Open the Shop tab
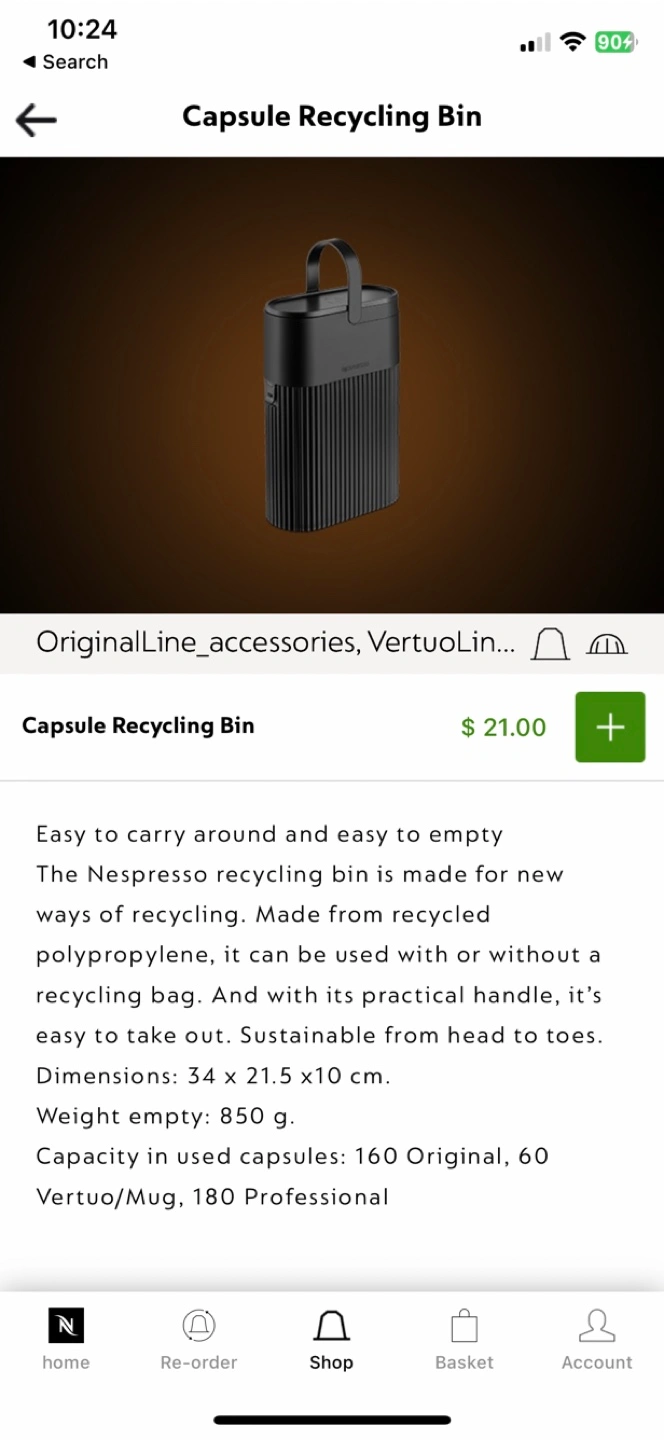The width and height of the screenshot is (664, 1440). coord(331,1340)
